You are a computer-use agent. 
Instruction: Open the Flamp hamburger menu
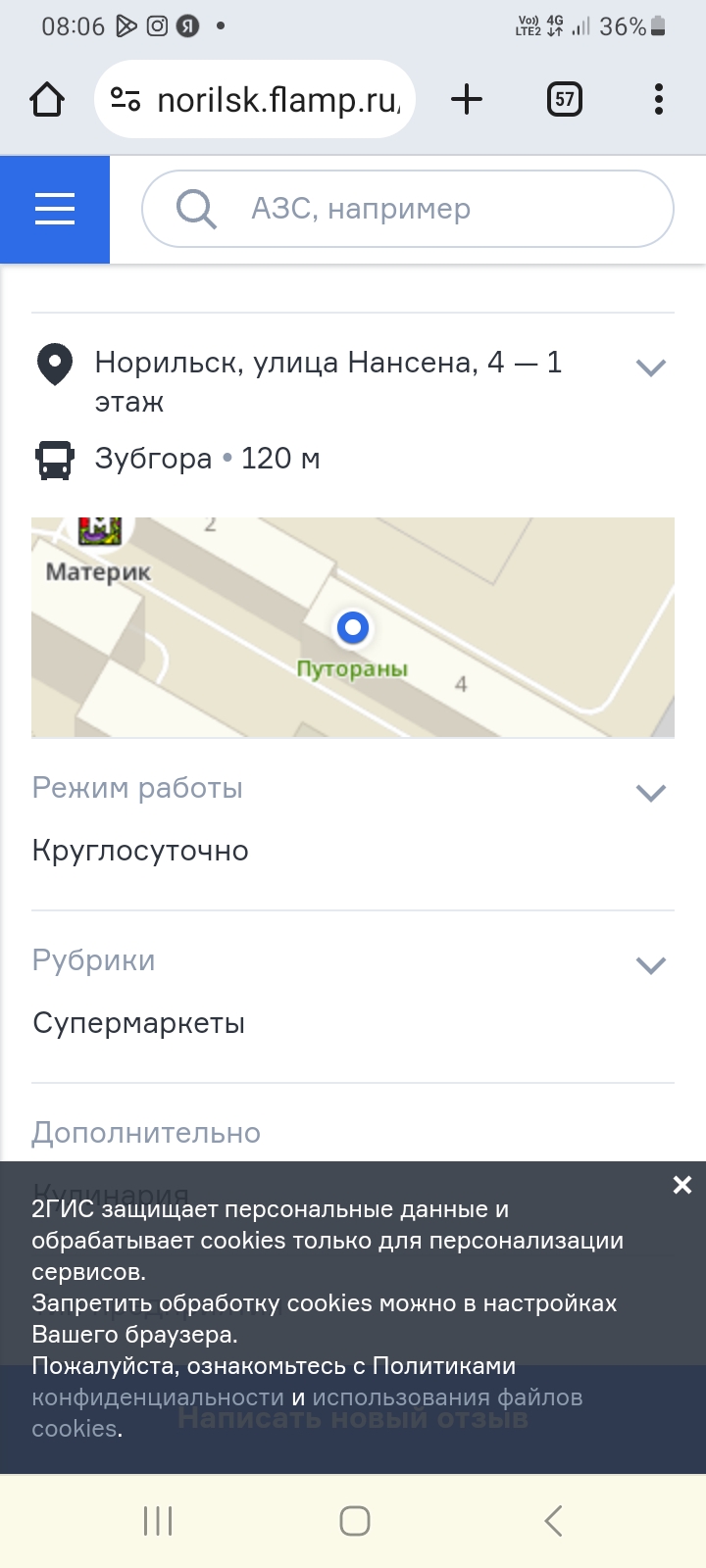(55, 209)
